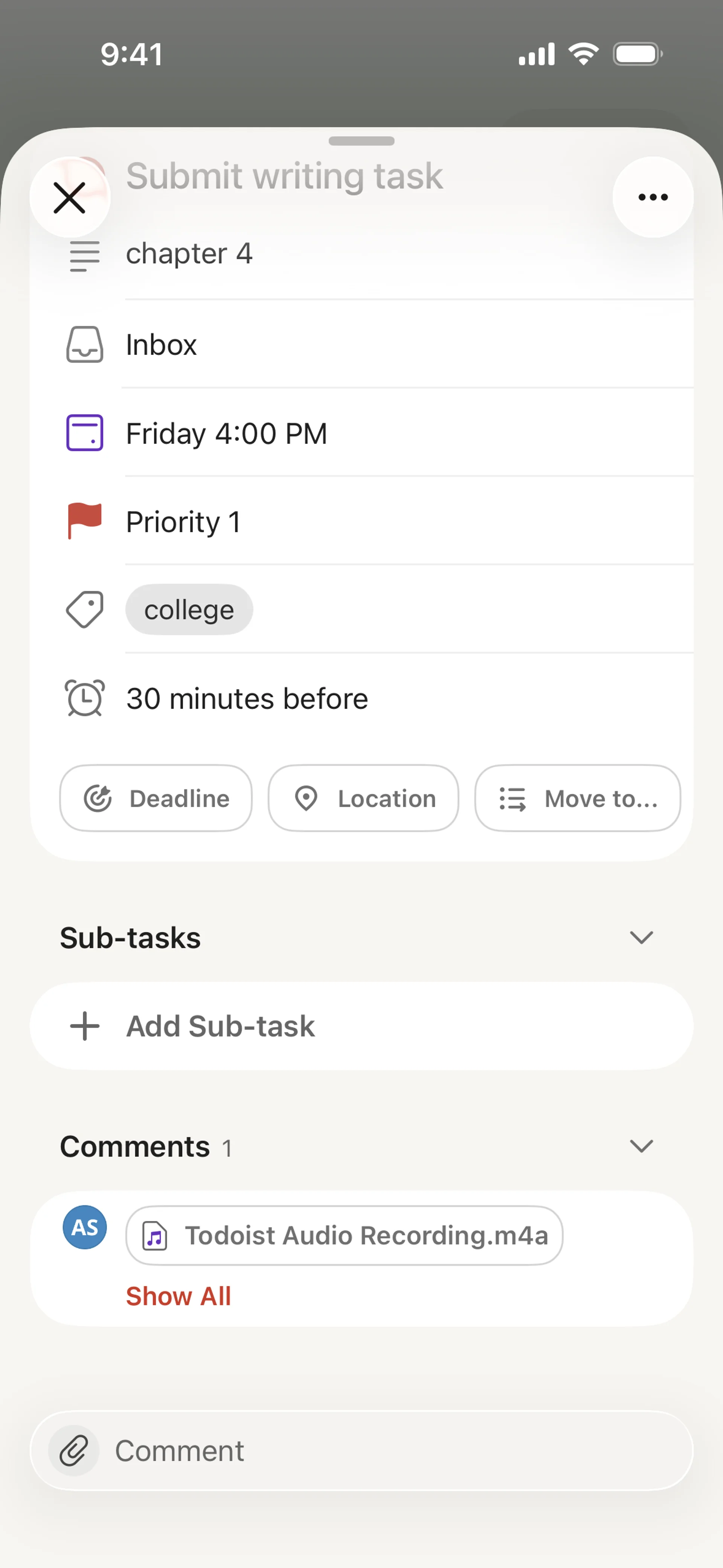Add a new Sub-task
Viewport: 723px width, 1568px height.
pyautogui.click(x=220, y=1026)
